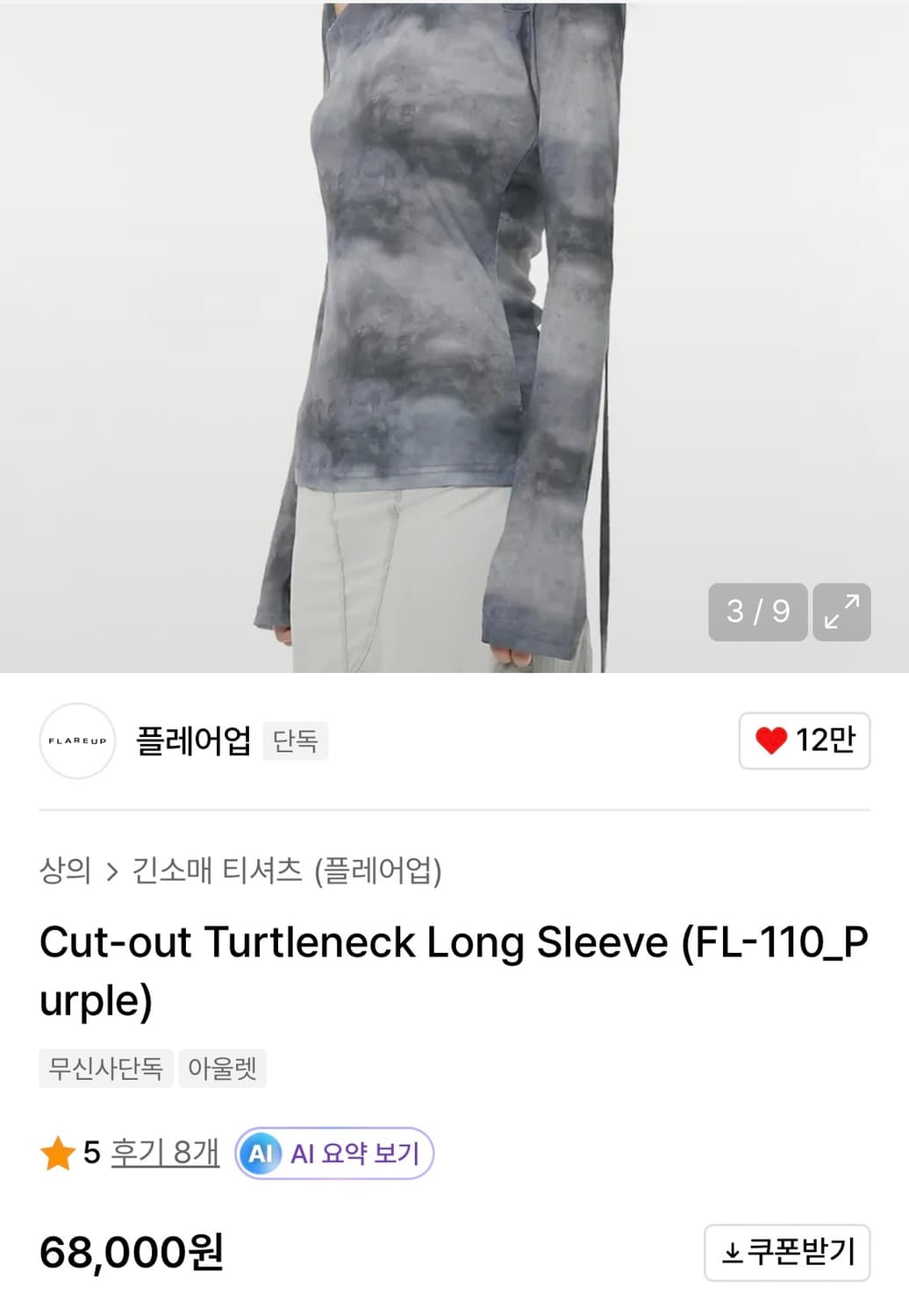Toggle the 무신사단독 filter tag
This screenshot has width=909, height=1316.
tap(104, 1069)
